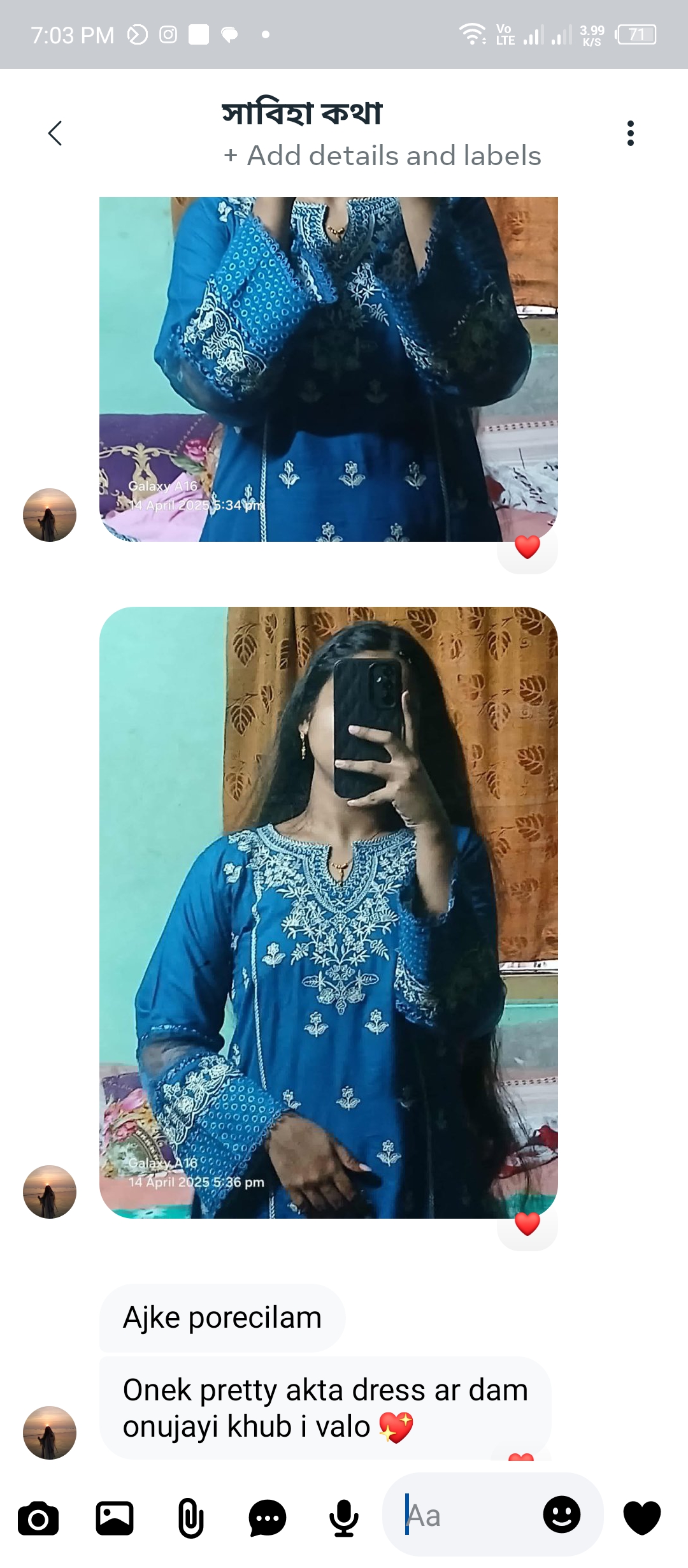Send a heart reaction
Image resolution: width=688 pixels, height=1568 pixels.
642,1517
